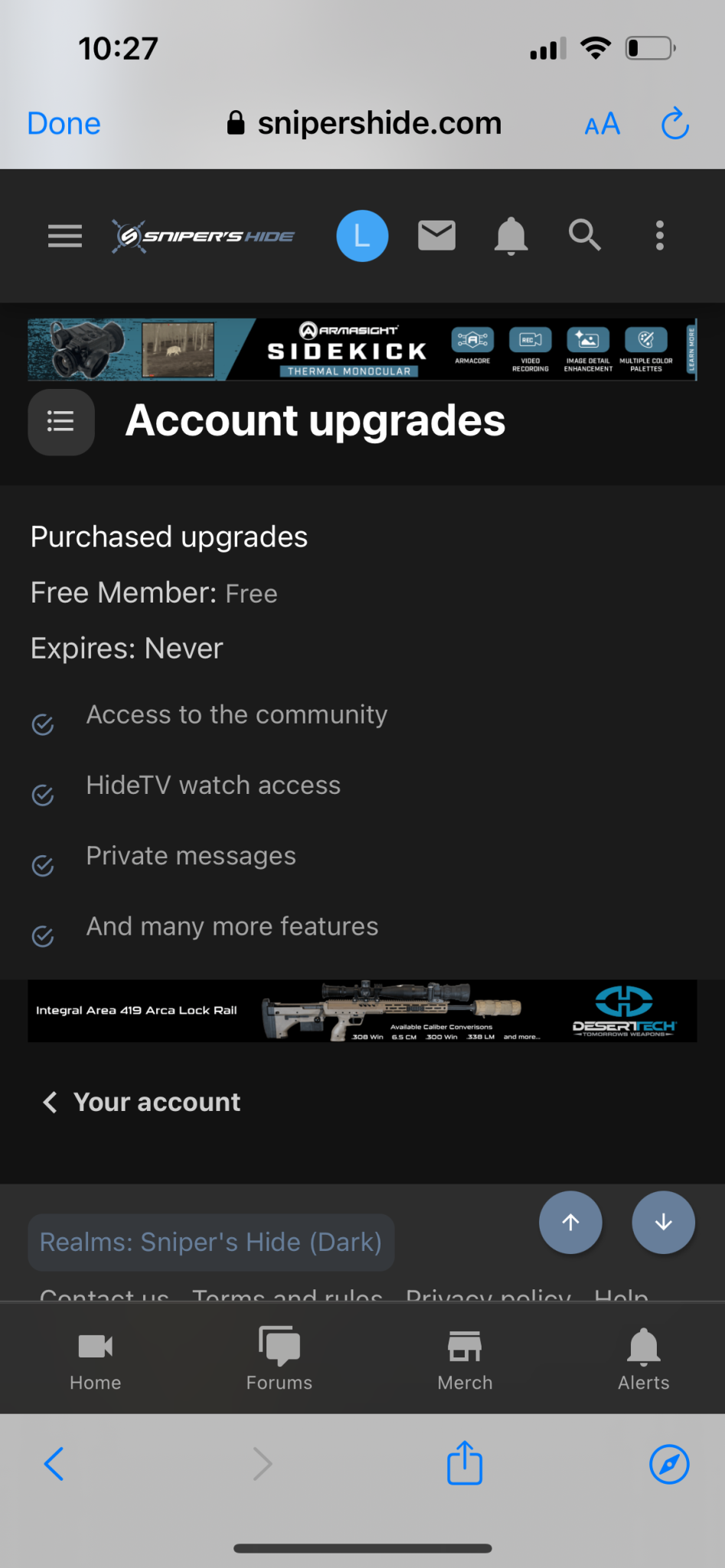Open the account sections list button
The image size is (725, 1568).
click(61, 422)
